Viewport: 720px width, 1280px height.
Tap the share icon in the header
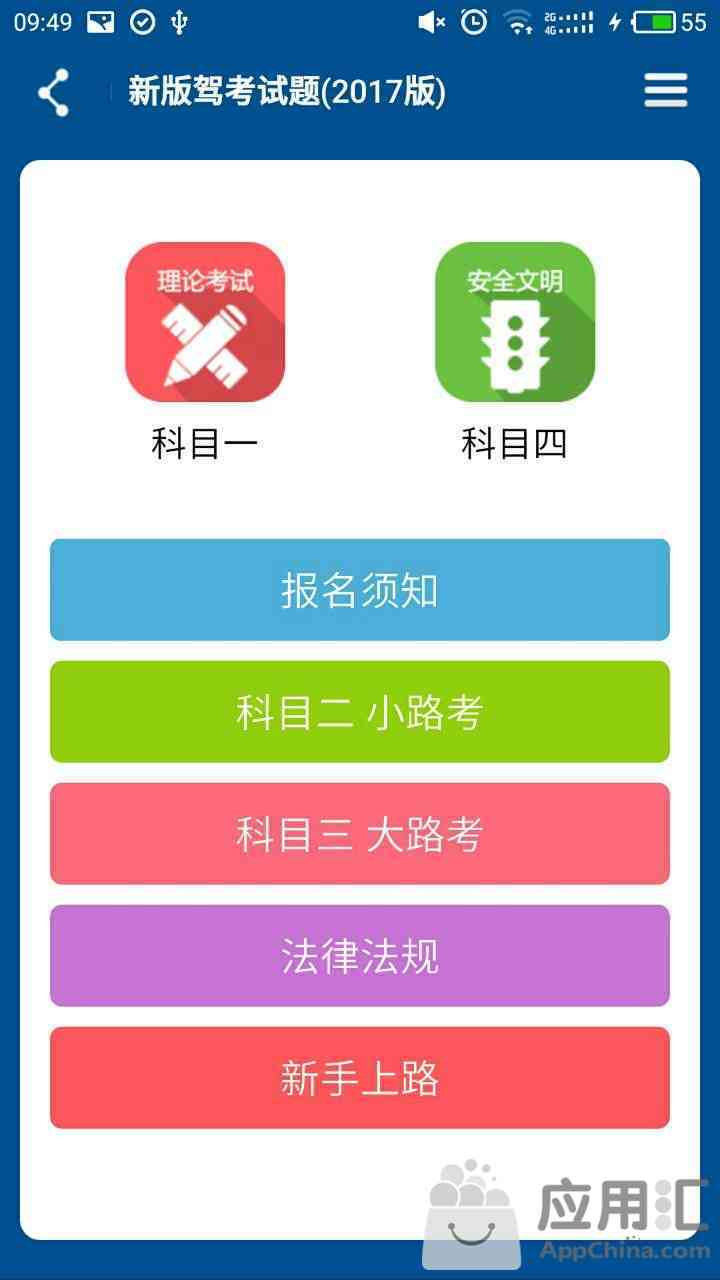[x=53, y=93]
